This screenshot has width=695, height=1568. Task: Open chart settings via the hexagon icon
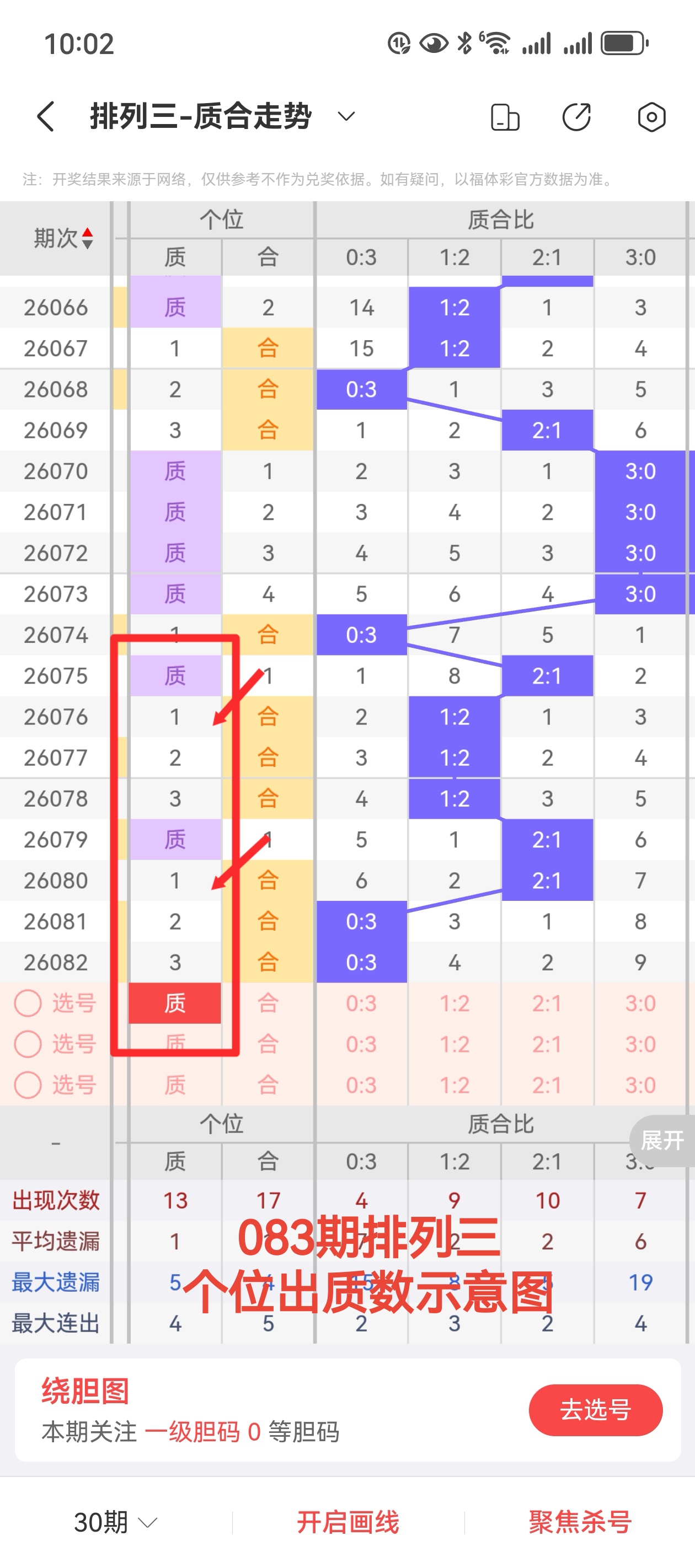(x=651, y=117)
